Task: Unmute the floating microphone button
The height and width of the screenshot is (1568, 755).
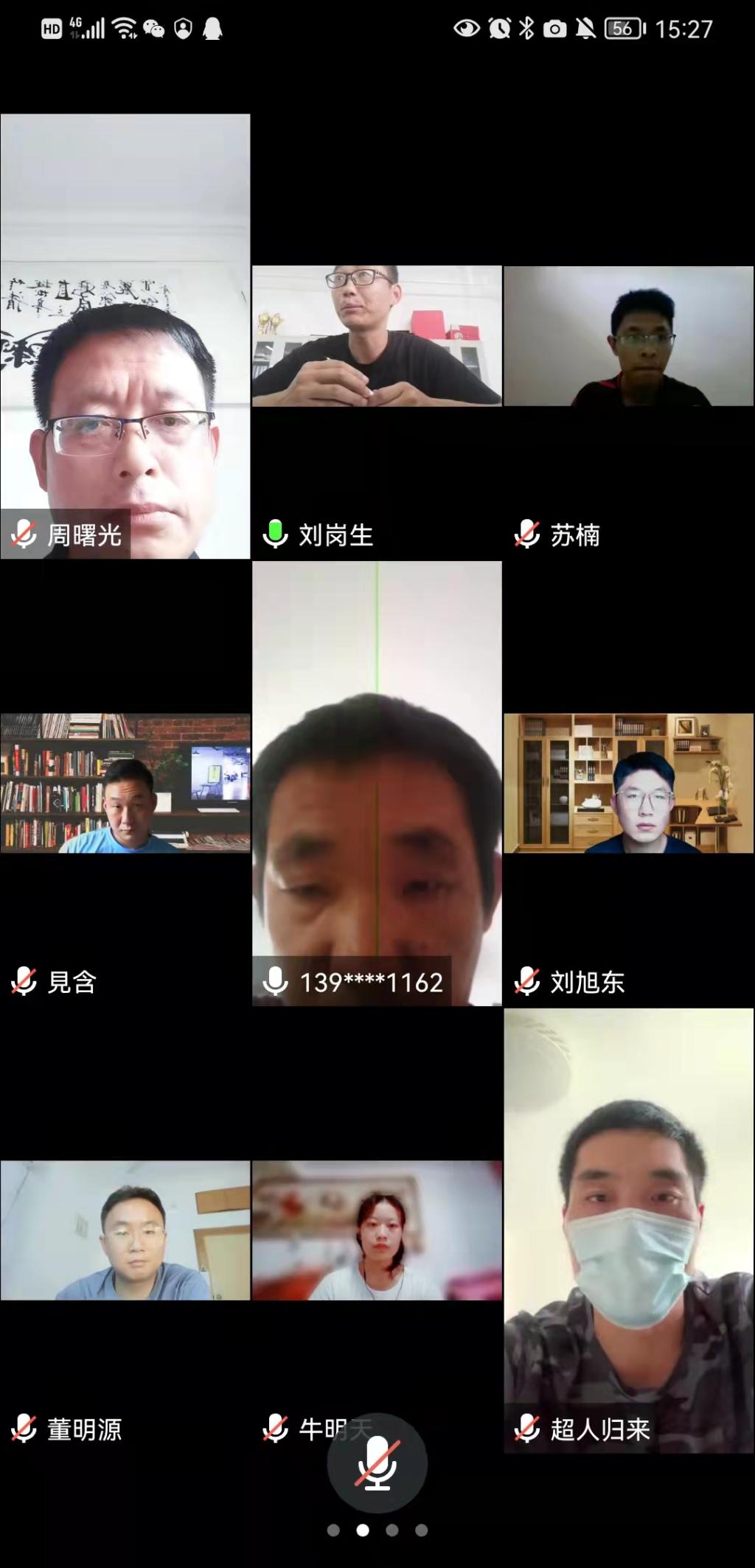Action: pyautogui.click(x=377, y=1463)
